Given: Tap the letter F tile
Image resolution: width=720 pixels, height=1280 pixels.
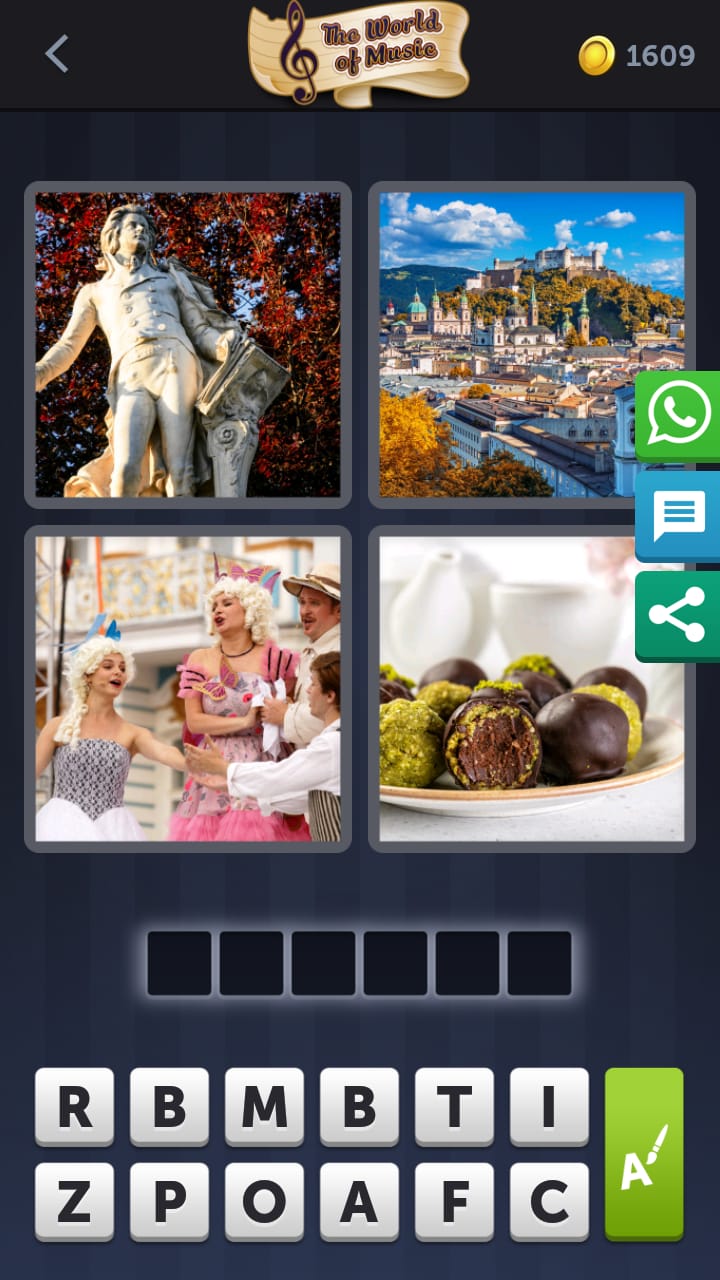Looking at the screenshot, I should pyautogui.click(x=454, y=1202).
